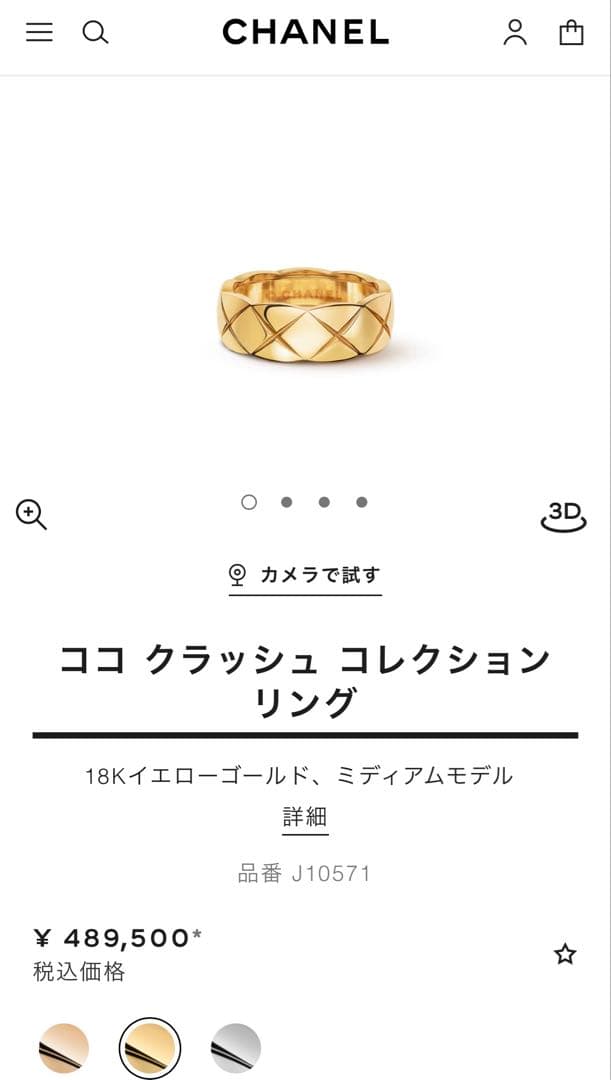Image resolution: width=611 pixels, height=1080 pixels.
Task: Open the hamburger menu
Action: 39,32
